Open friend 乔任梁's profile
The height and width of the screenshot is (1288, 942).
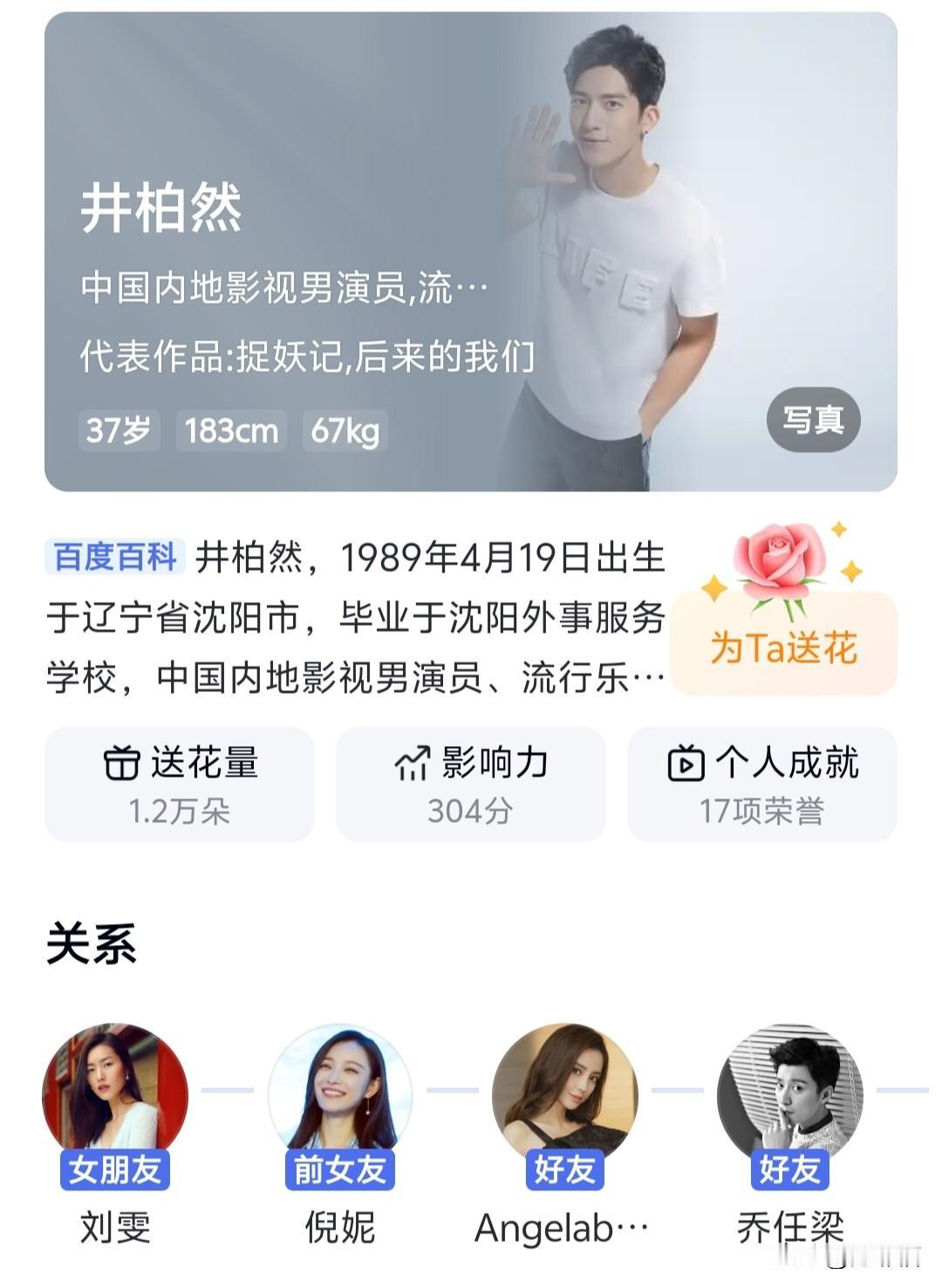point(790,1134)
